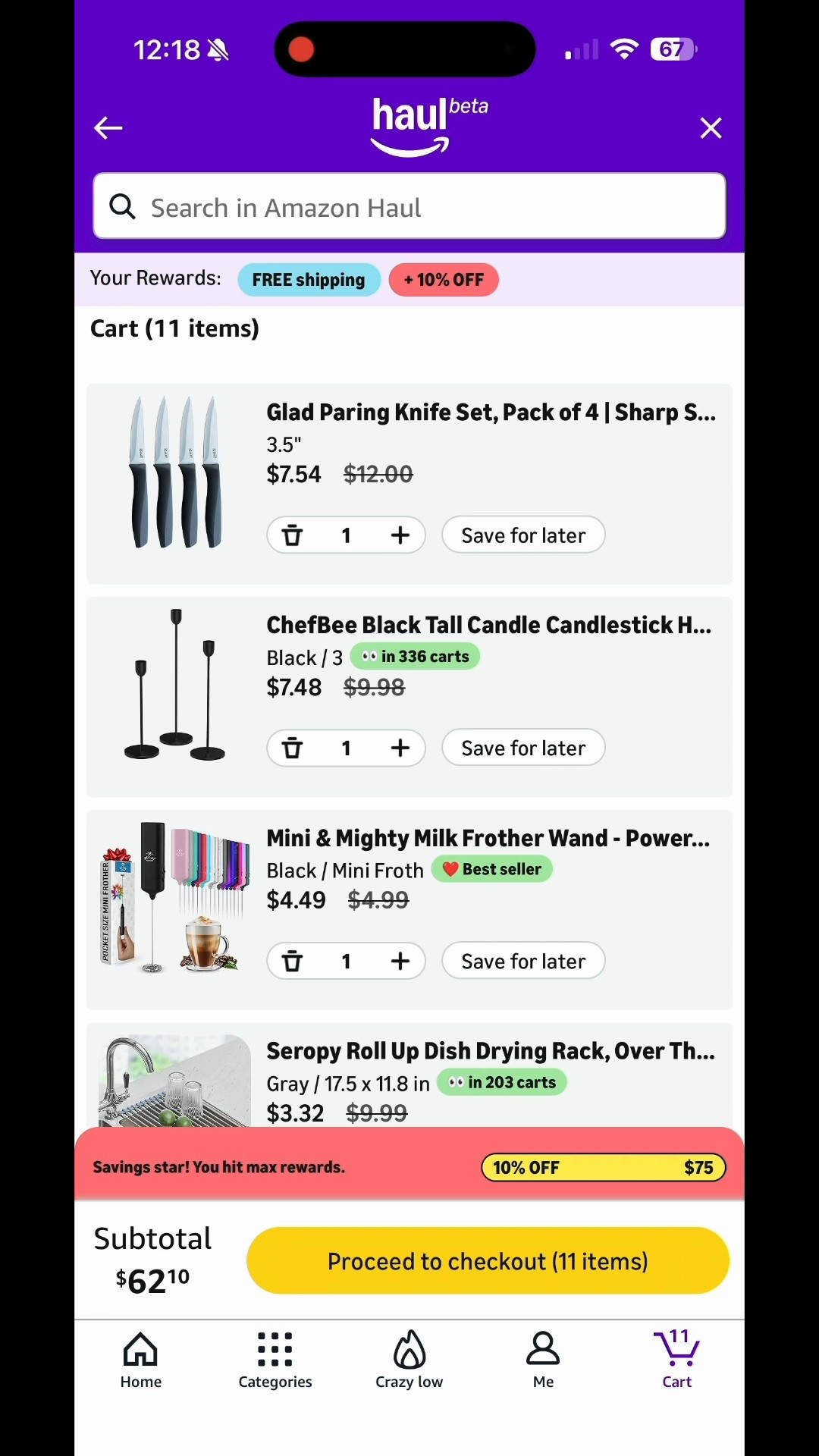Viewport: 819px width, 1456px height.
Task: Increase quantity of Glad Paring Knife Set
Action: 400,535
